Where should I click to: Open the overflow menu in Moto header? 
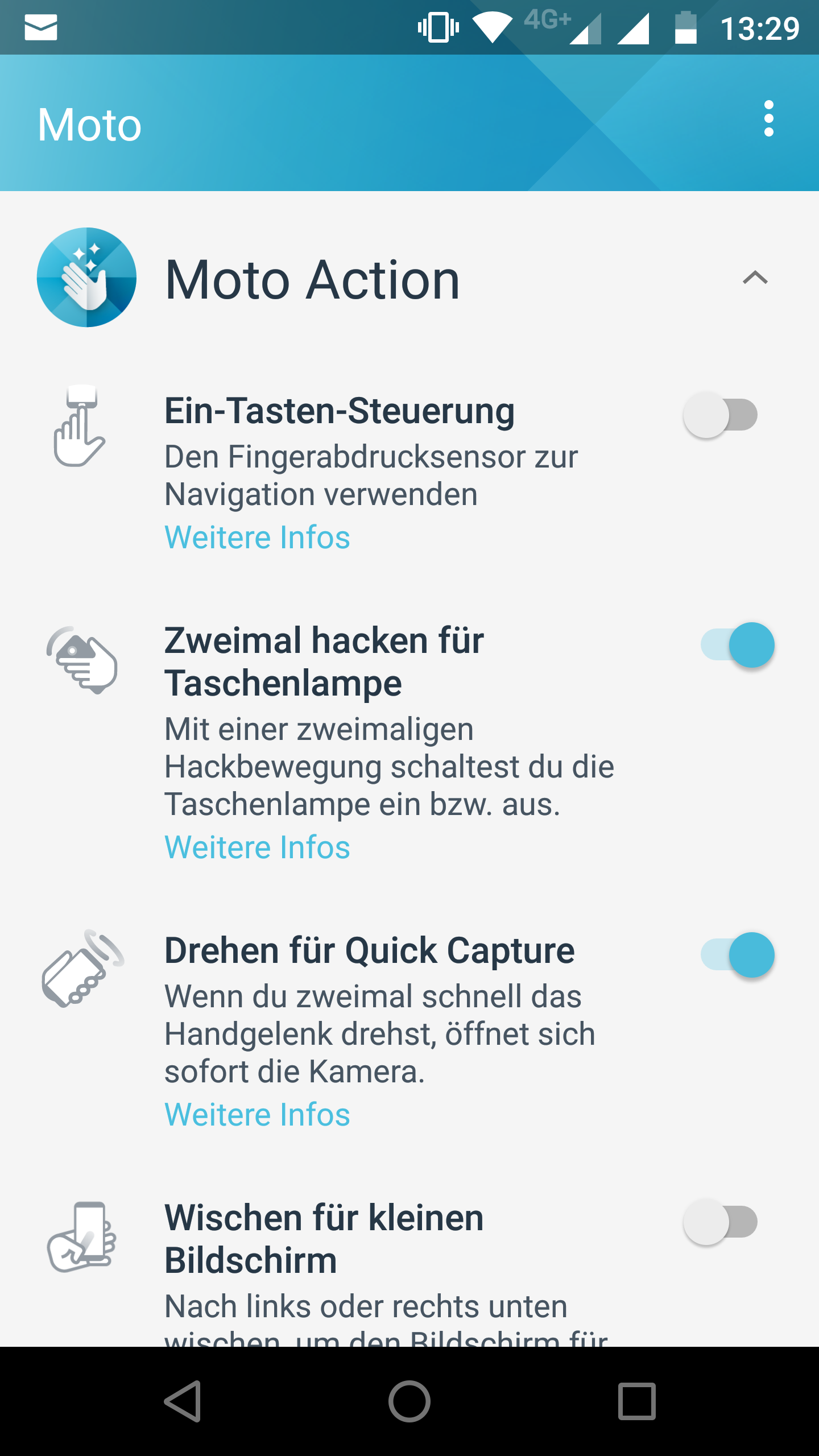click(768, 119)
